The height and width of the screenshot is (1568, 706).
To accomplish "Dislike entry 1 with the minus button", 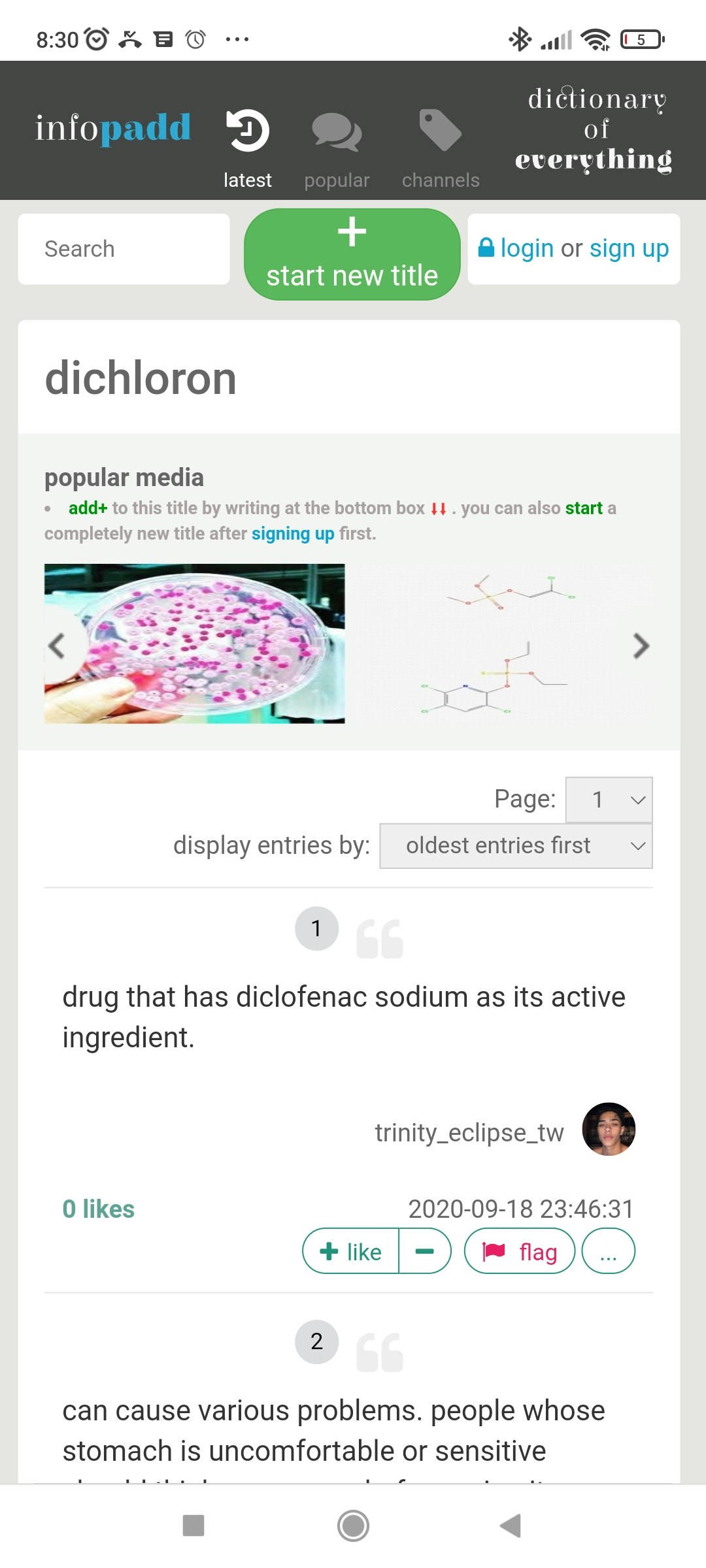I will pos(425,1251).
